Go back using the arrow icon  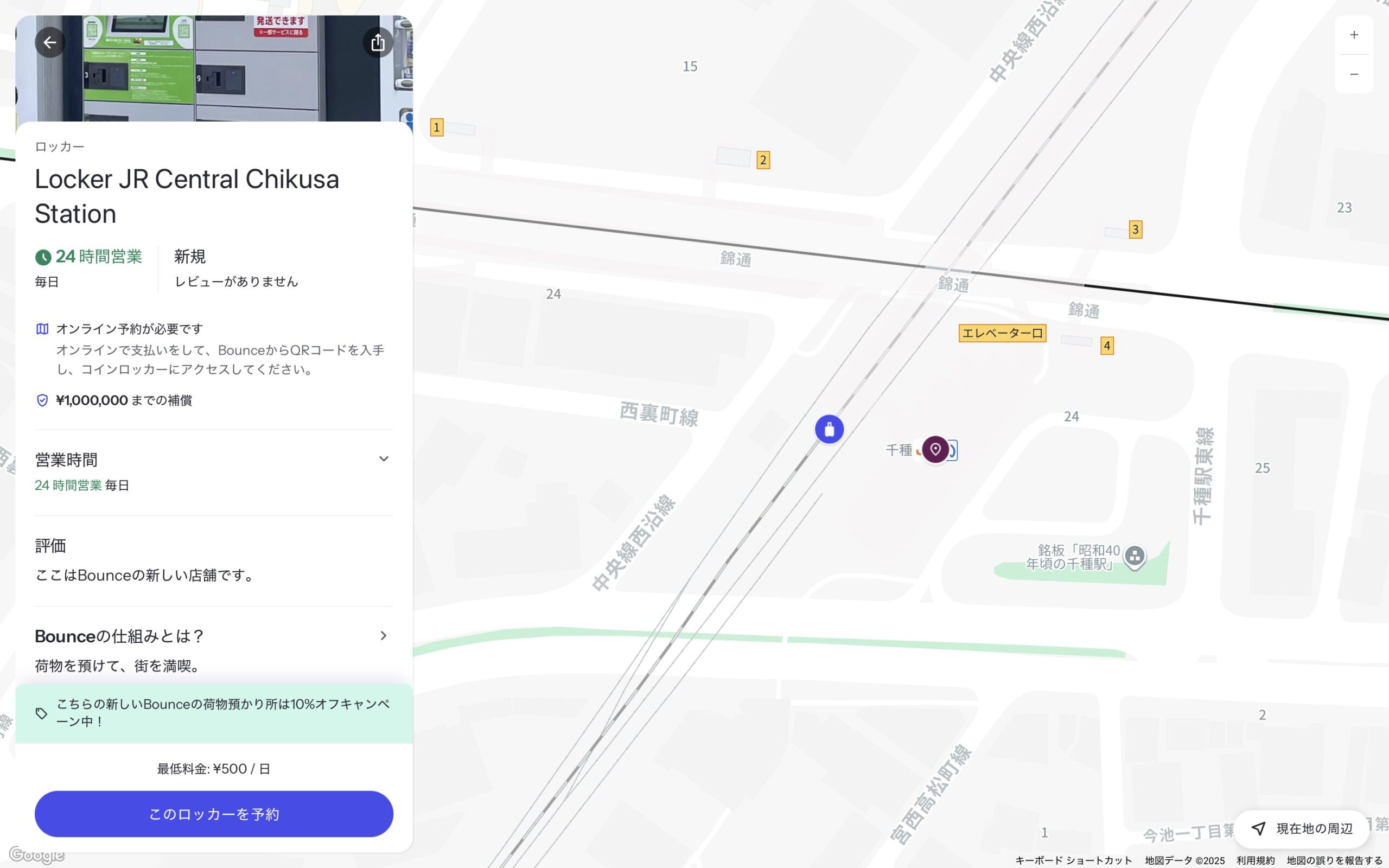coord(50,42)
